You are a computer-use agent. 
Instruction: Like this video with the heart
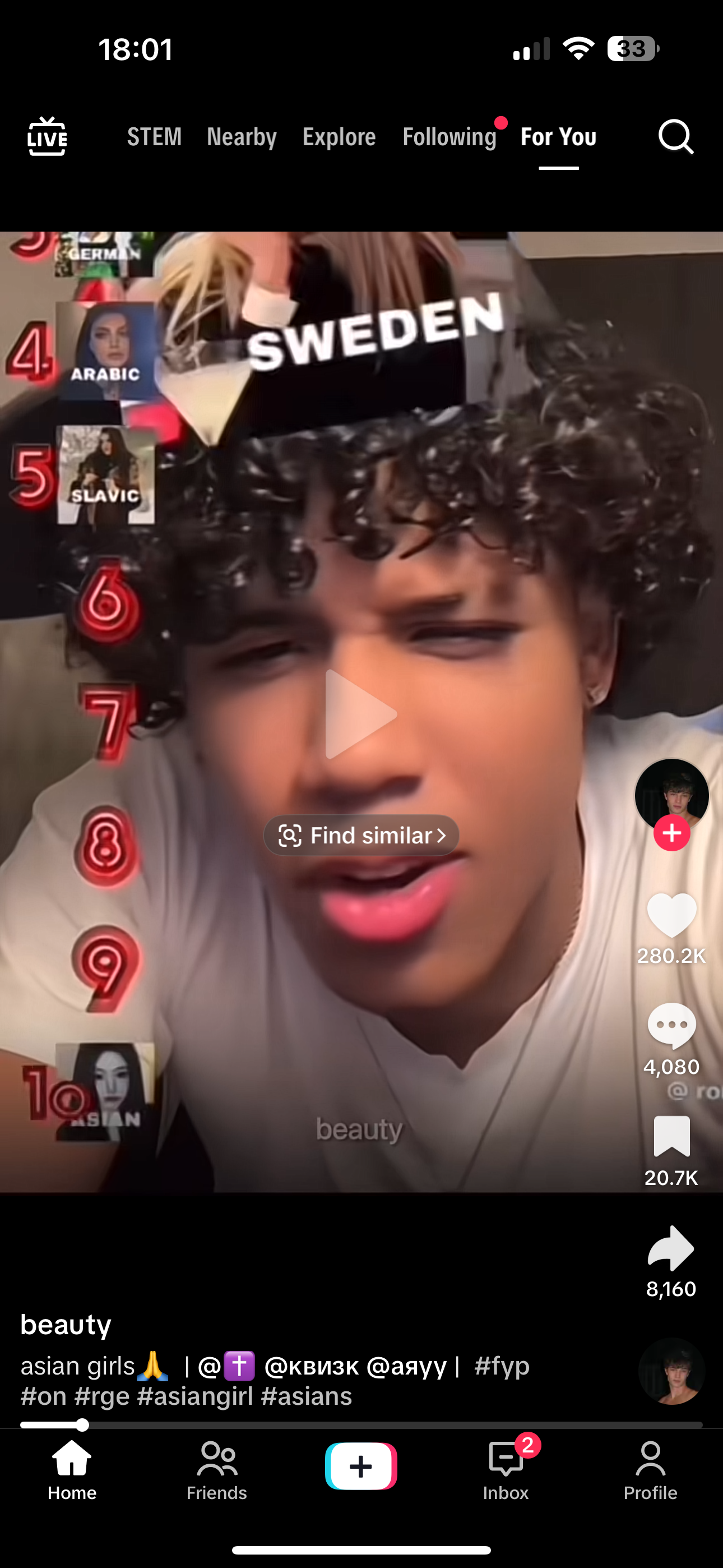(671, 915)
